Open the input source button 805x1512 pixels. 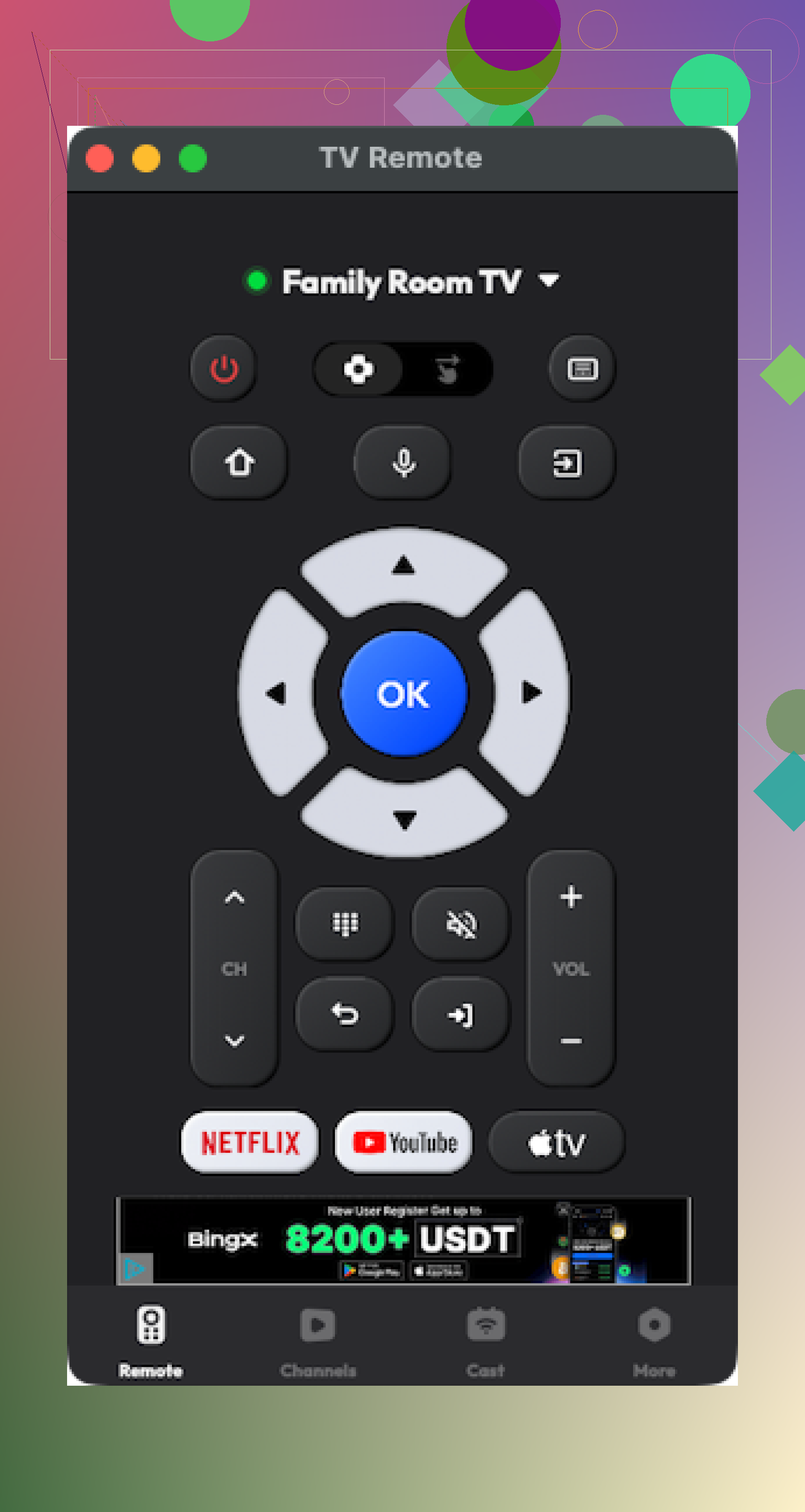click(567, 463)
